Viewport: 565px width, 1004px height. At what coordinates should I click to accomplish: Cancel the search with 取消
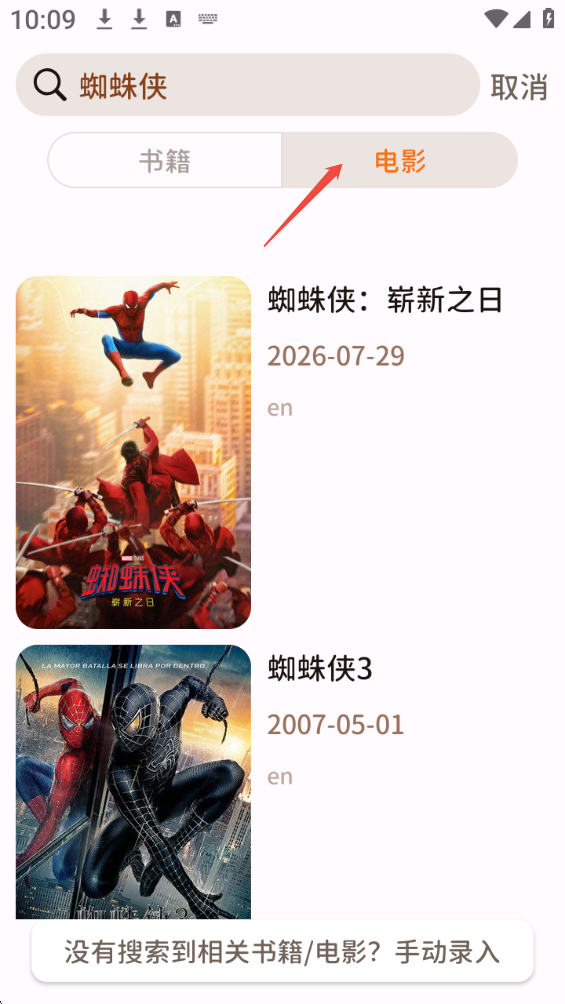519,86
